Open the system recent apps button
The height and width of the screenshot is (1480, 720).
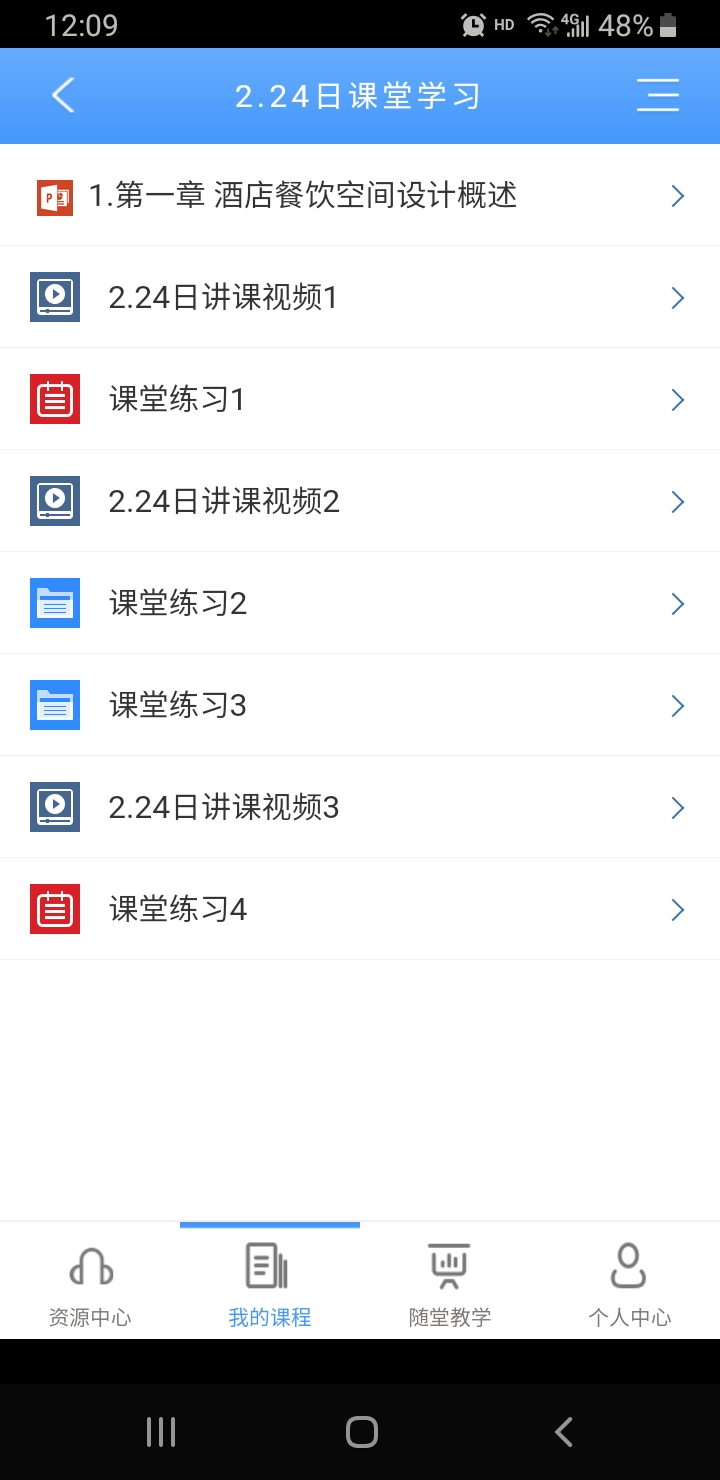[x=161, y=1432]
